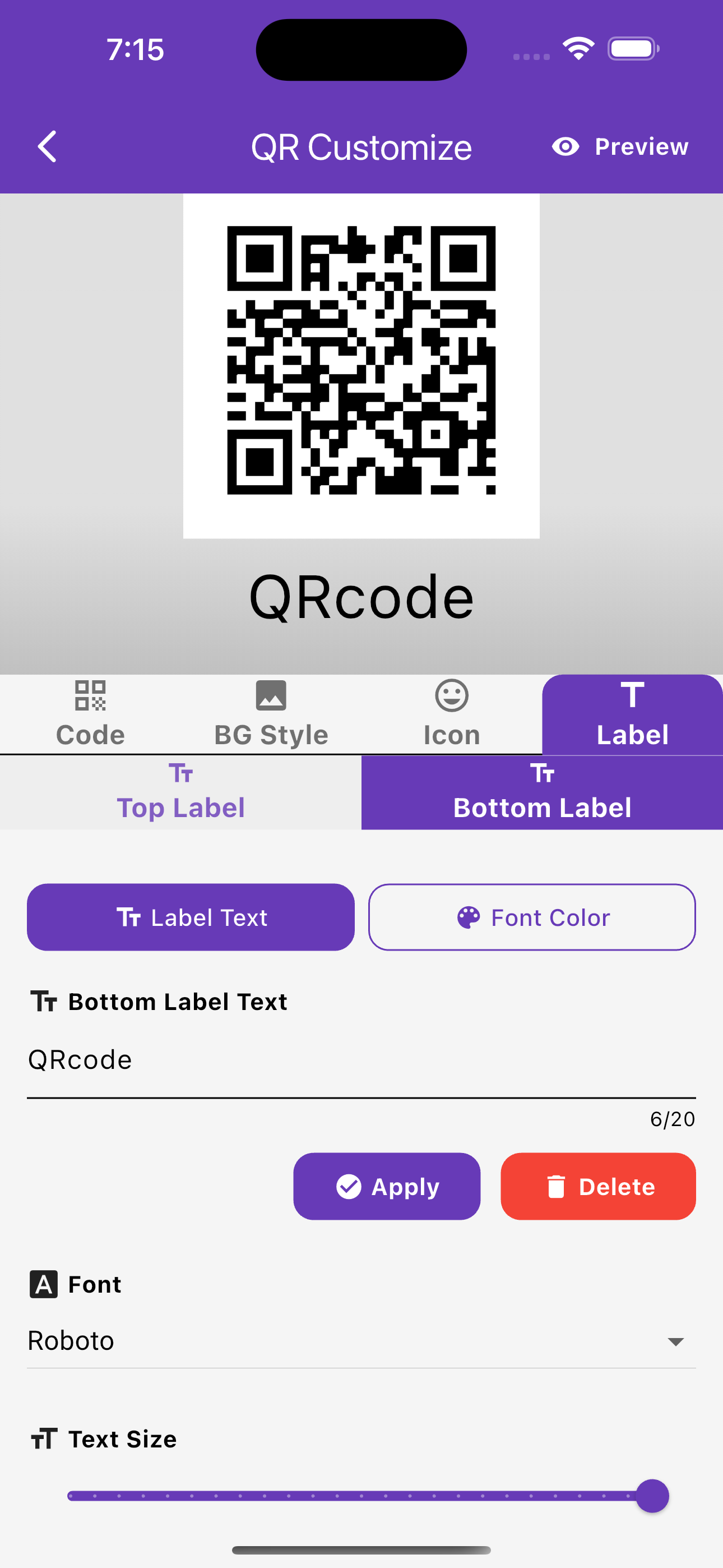Switch to the Code tab
Viewport: 723px width, 1568px height.
click(x=90, y=714)
